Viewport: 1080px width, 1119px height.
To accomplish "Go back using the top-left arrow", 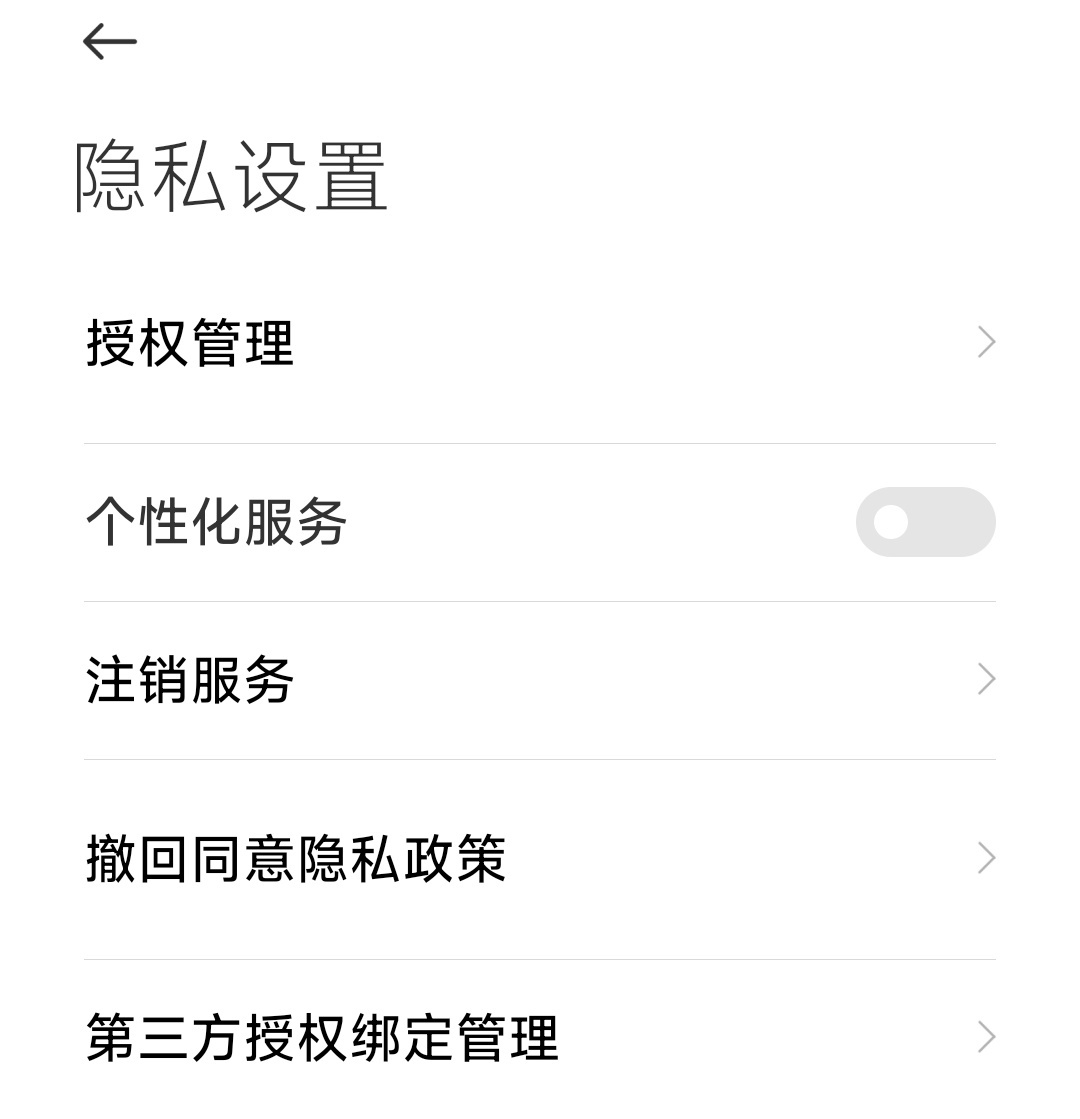I will 109,42.
